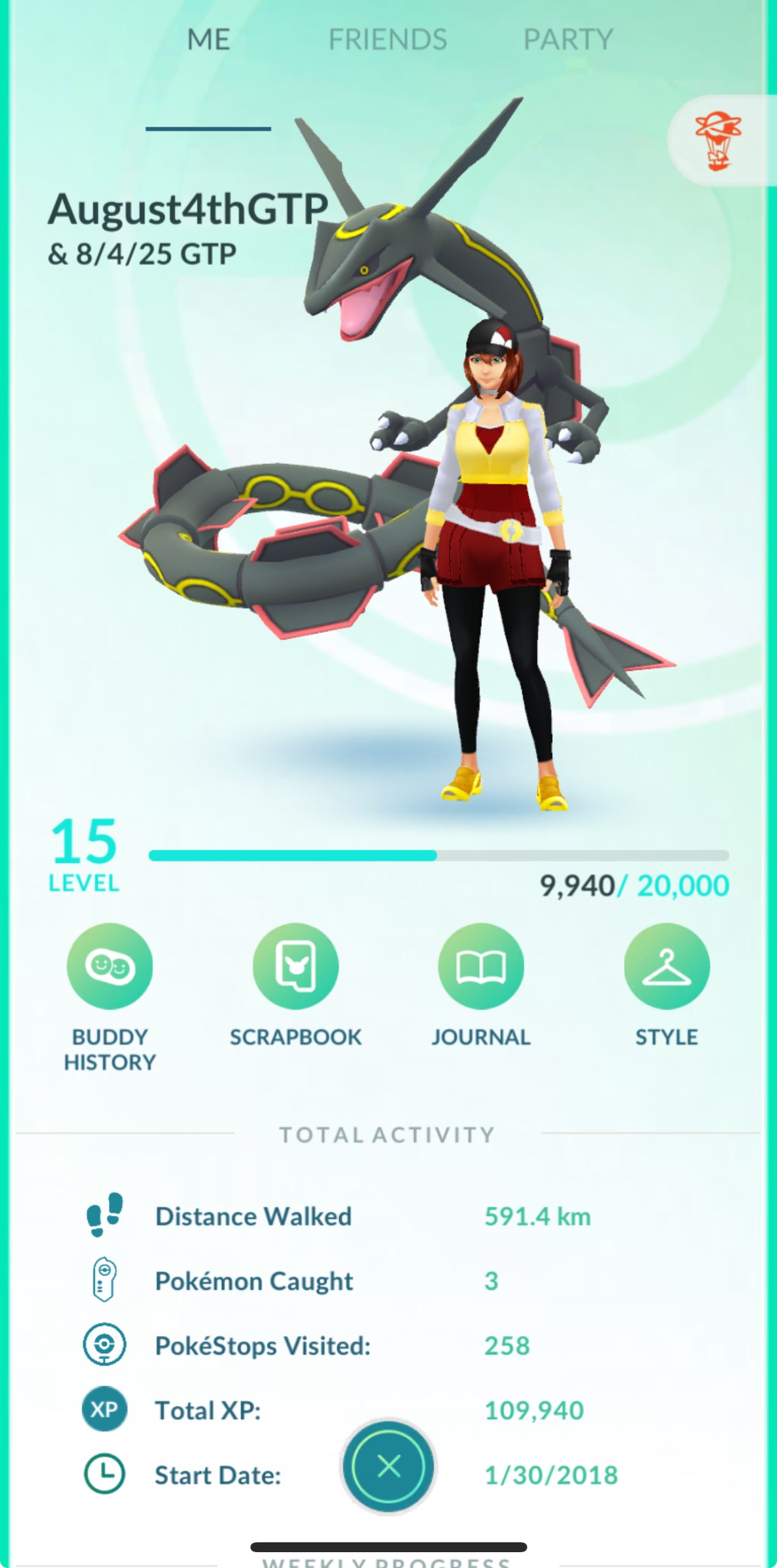This screenshot has height=1568, width=777.
Task: Open Style to customize avatar
Action: 666,966
